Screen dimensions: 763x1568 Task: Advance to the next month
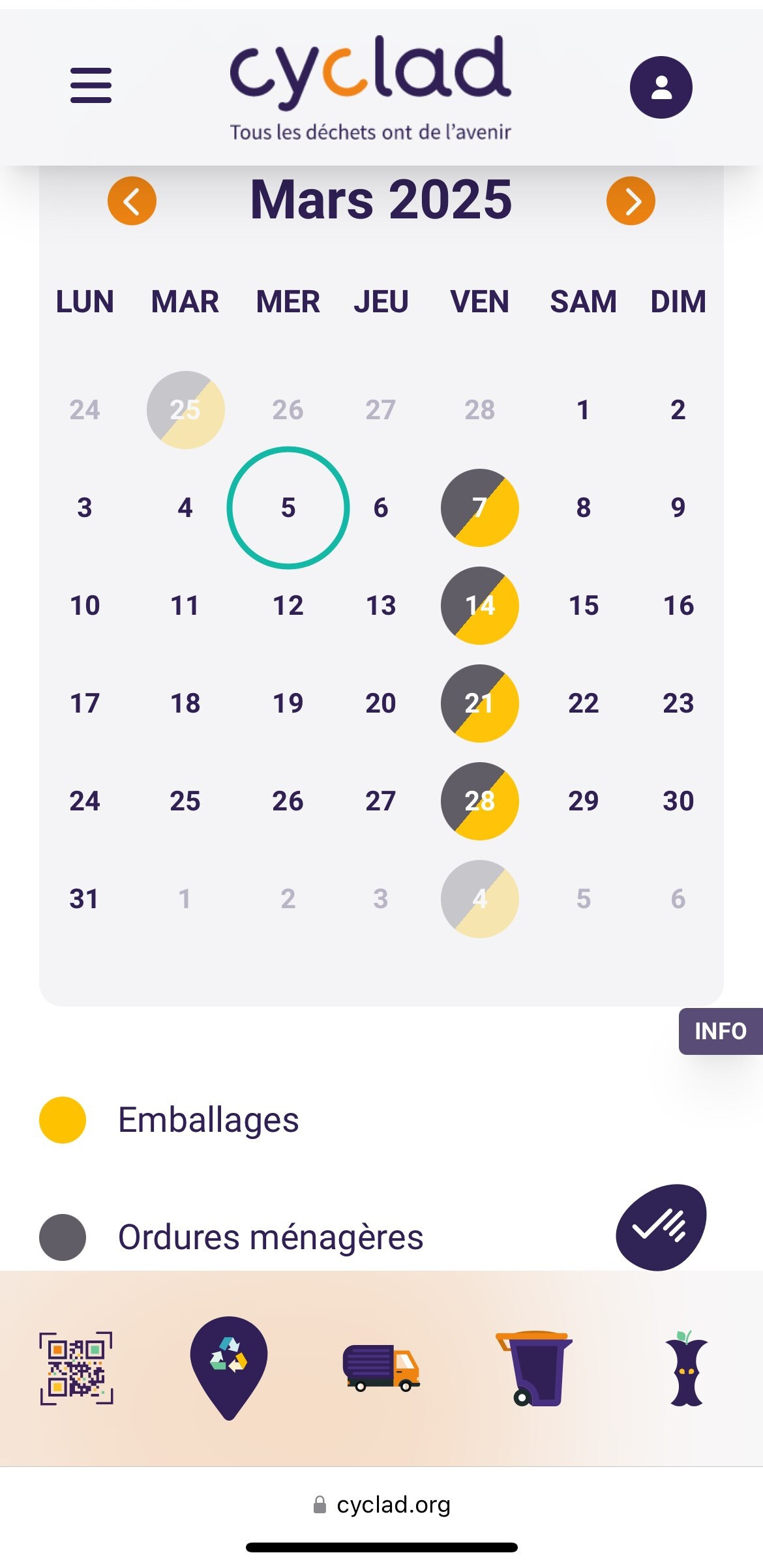[x=631, y=201]
